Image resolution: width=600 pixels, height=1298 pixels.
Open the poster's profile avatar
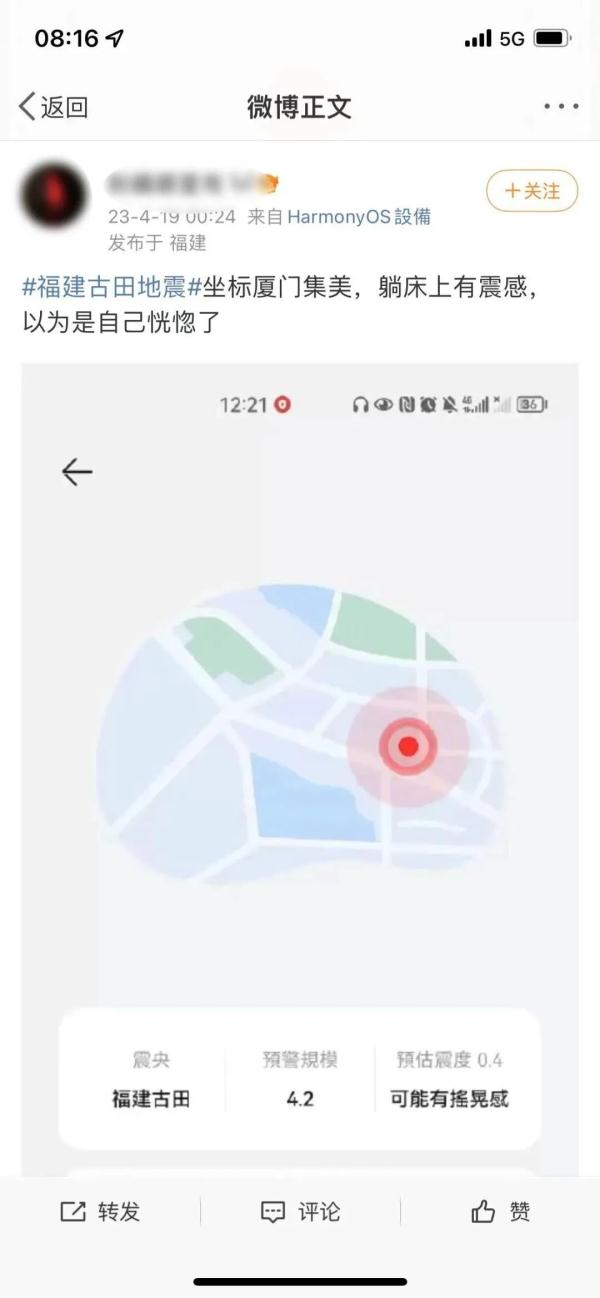click(x=53, y=196)
